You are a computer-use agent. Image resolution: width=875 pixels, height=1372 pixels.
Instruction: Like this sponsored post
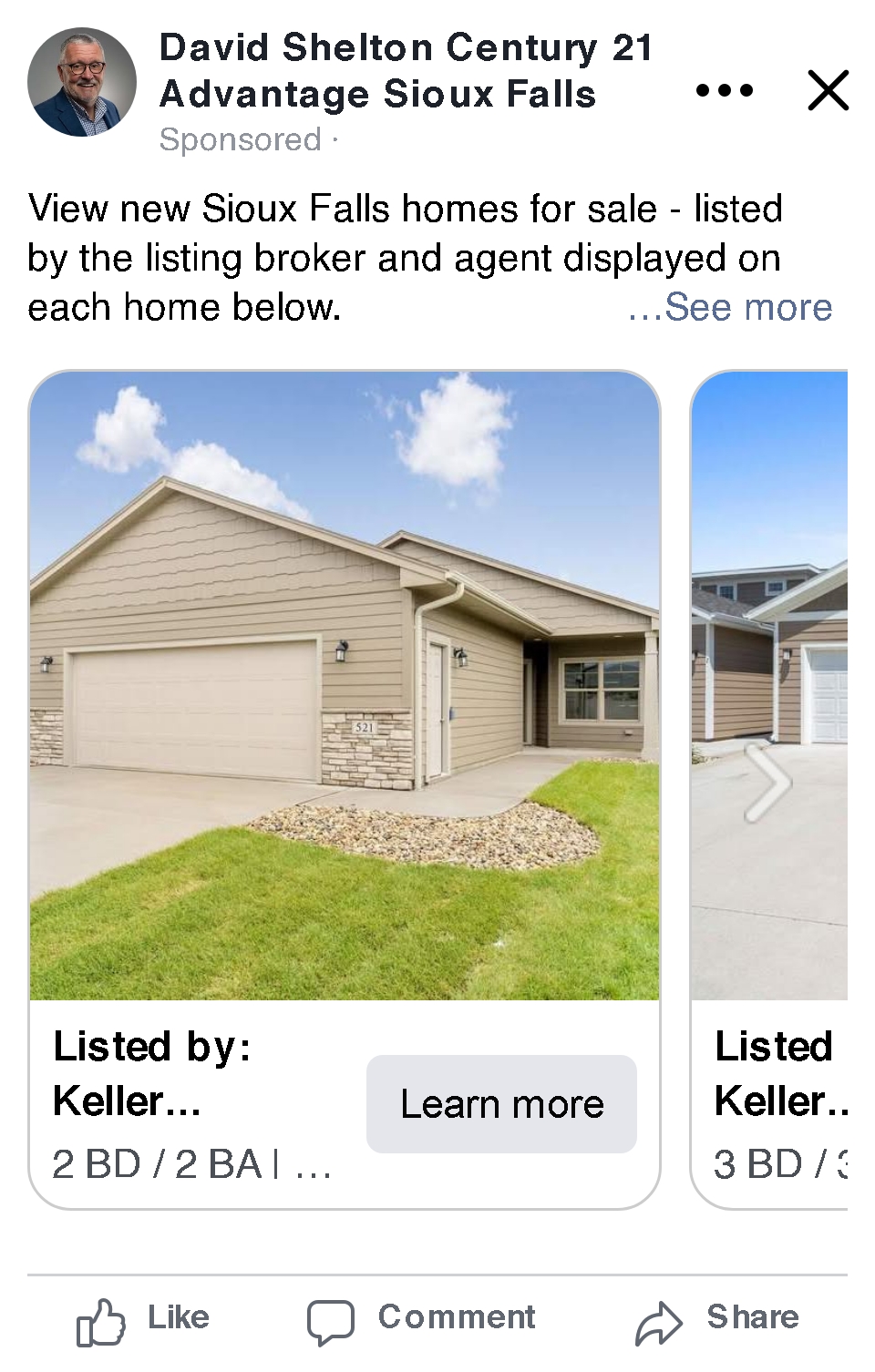coord(144,1319)
